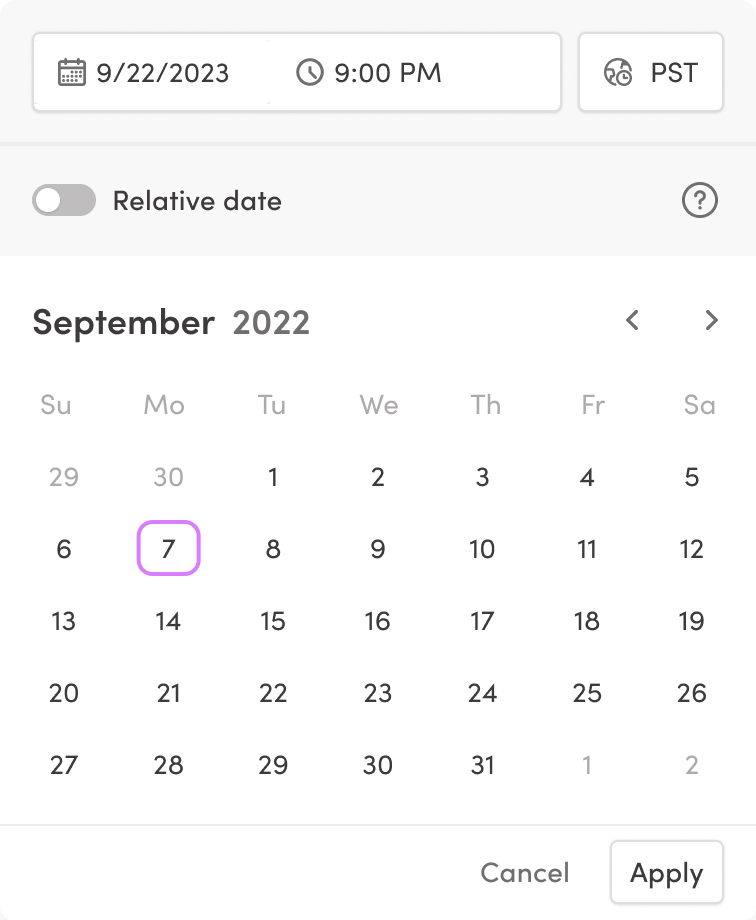Click the time input showing 9:00 PM
The image size is (756, 920).
click(x=390, y=72)
